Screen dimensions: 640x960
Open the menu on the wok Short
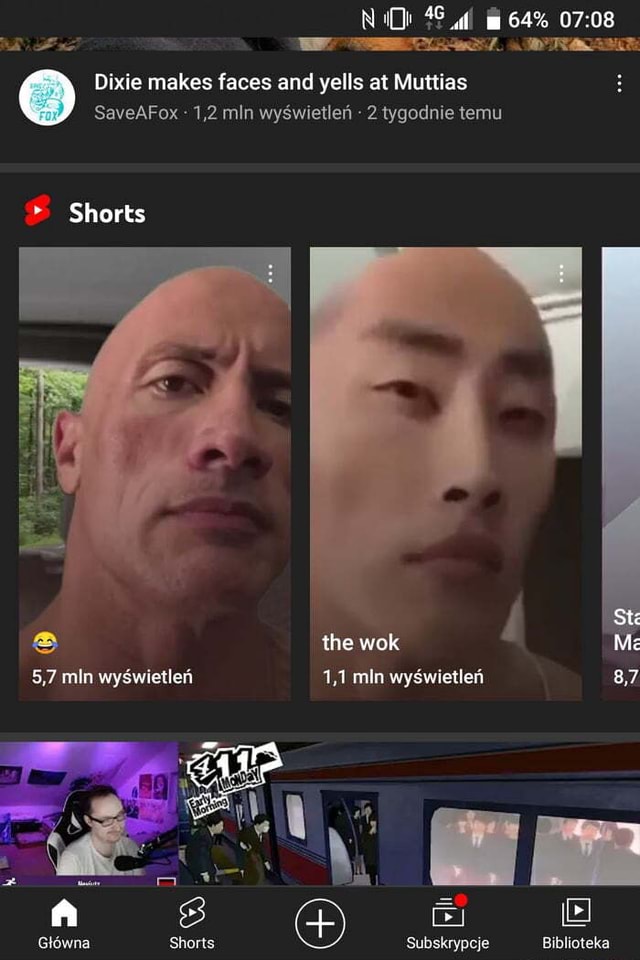(x=561, y=274)
